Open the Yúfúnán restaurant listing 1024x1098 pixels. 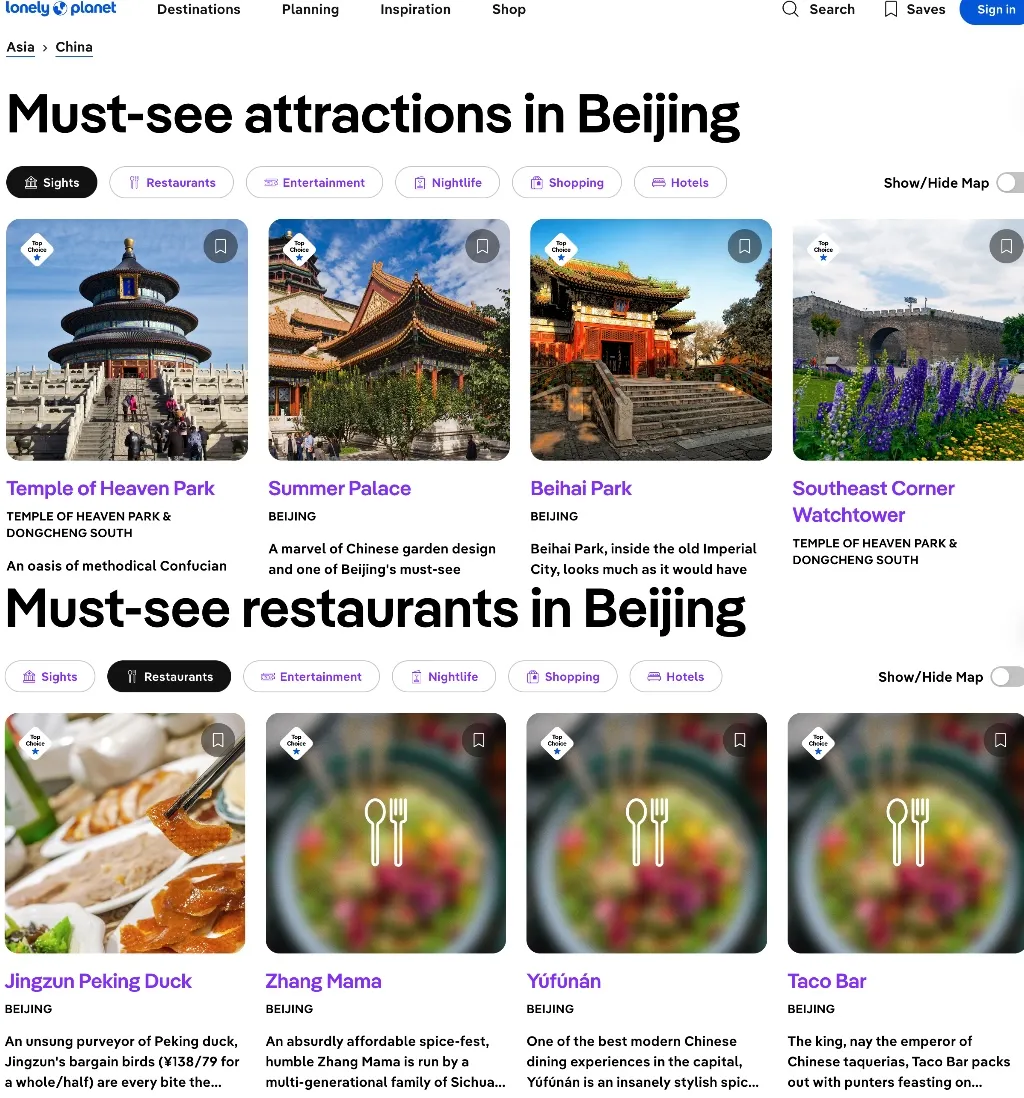(x=563, y=981)
